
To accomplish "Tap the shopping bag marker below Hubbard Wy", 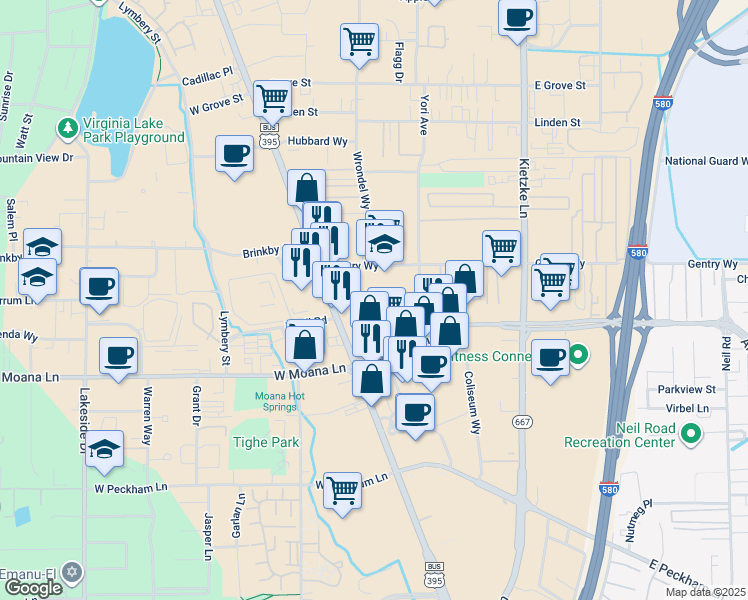I will [x=307, y=188].
